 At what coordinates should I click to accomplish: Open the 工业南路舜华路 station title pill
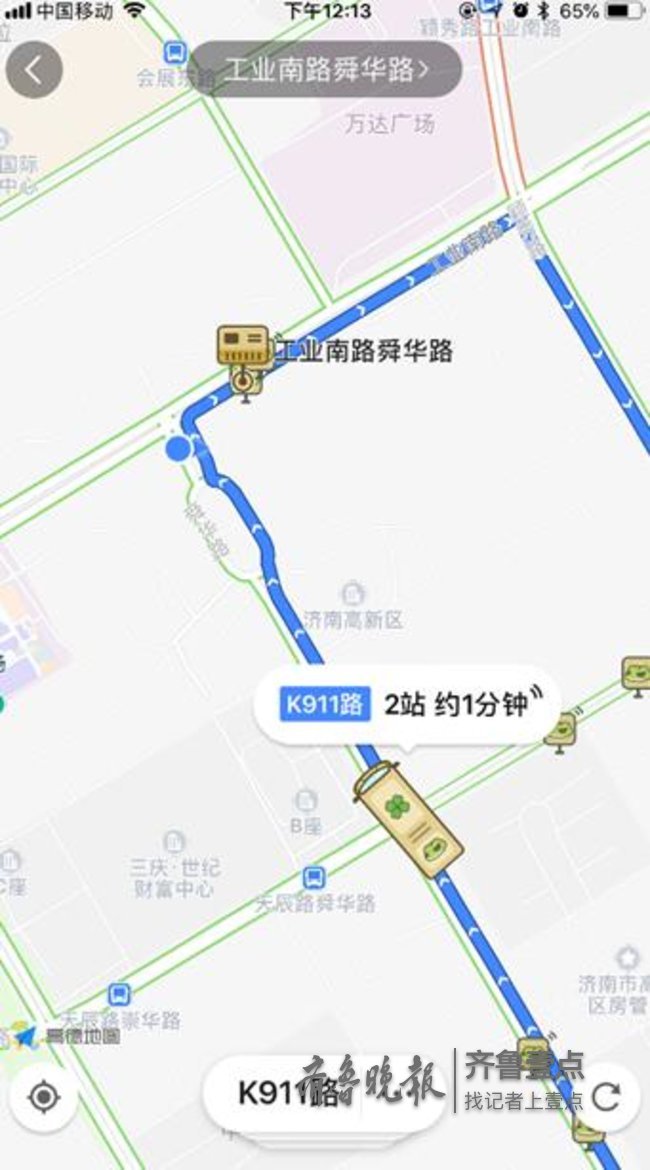[326, 70]
